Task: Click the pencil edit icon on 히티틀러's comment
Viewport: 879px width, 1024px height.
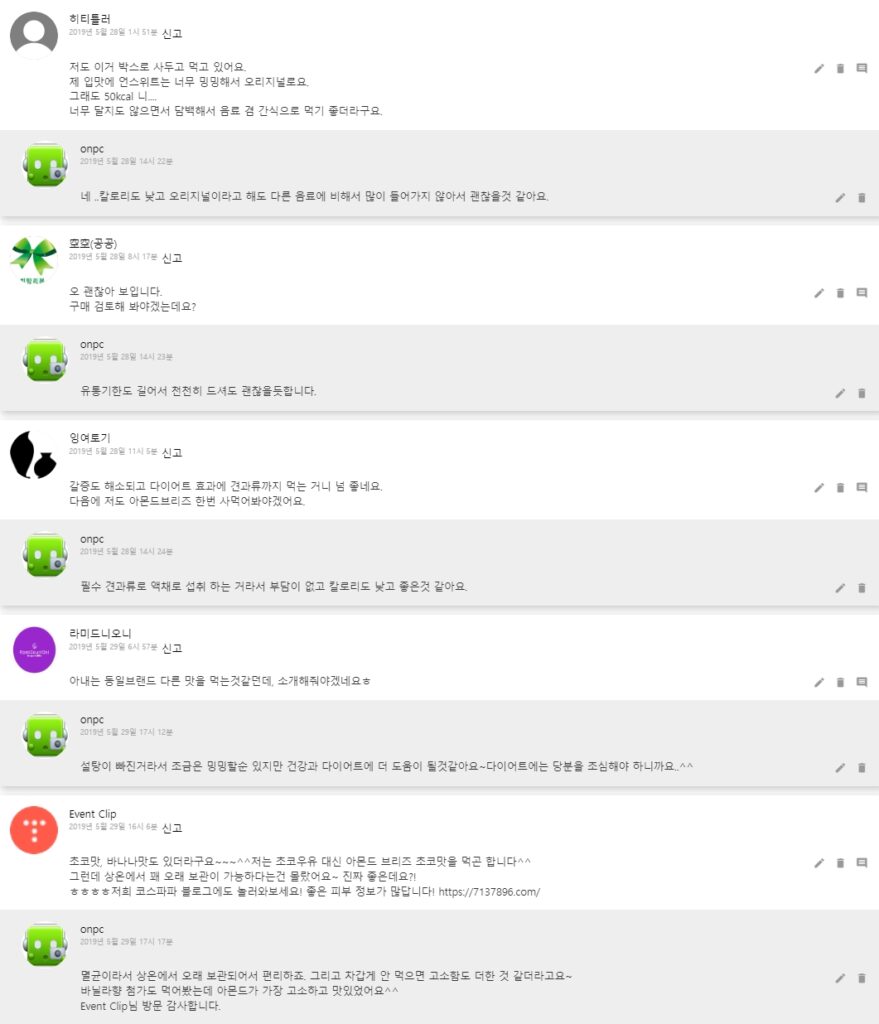Action: pos(818,69)
